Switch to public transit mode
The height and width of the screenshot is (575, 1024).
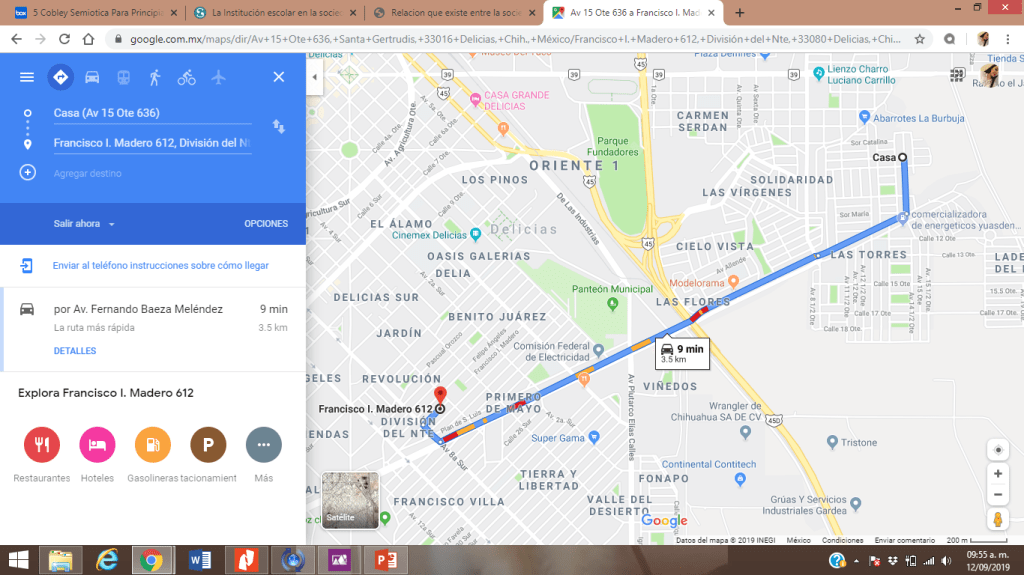click(123, 77)
